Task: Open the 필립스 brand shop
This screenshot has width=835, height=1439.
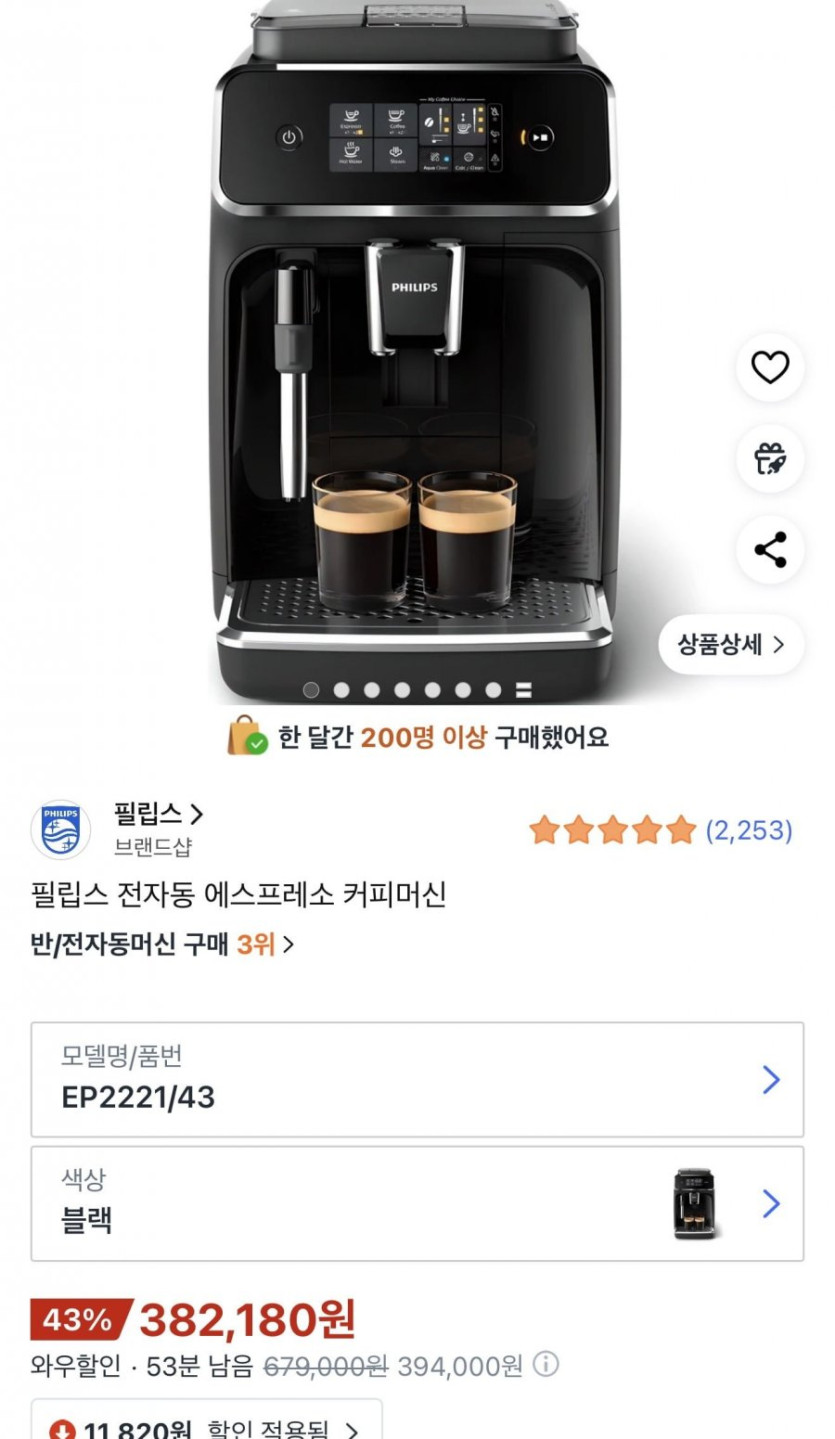Action: 158,814
